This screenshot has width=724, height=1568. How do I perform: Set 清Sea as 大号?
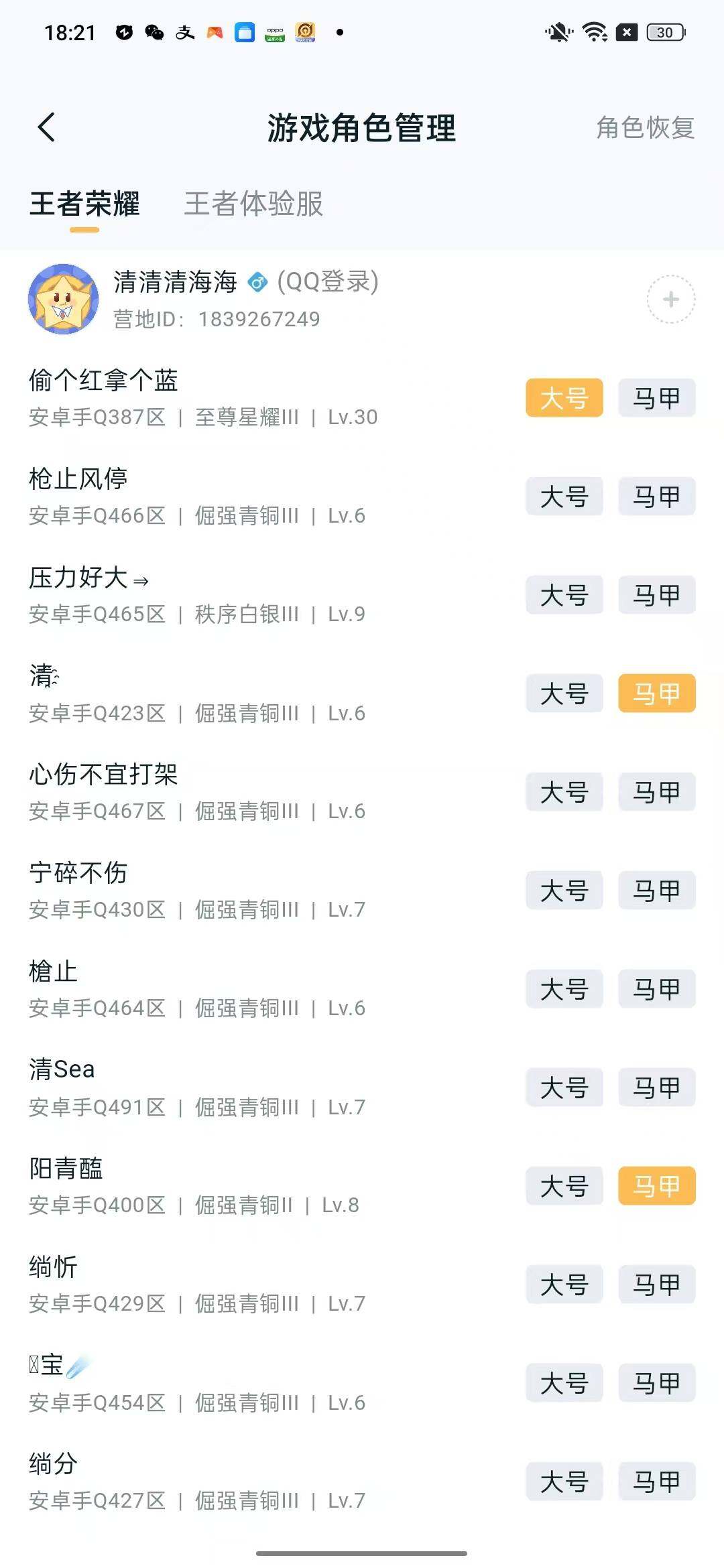(x=564, y=1088)
